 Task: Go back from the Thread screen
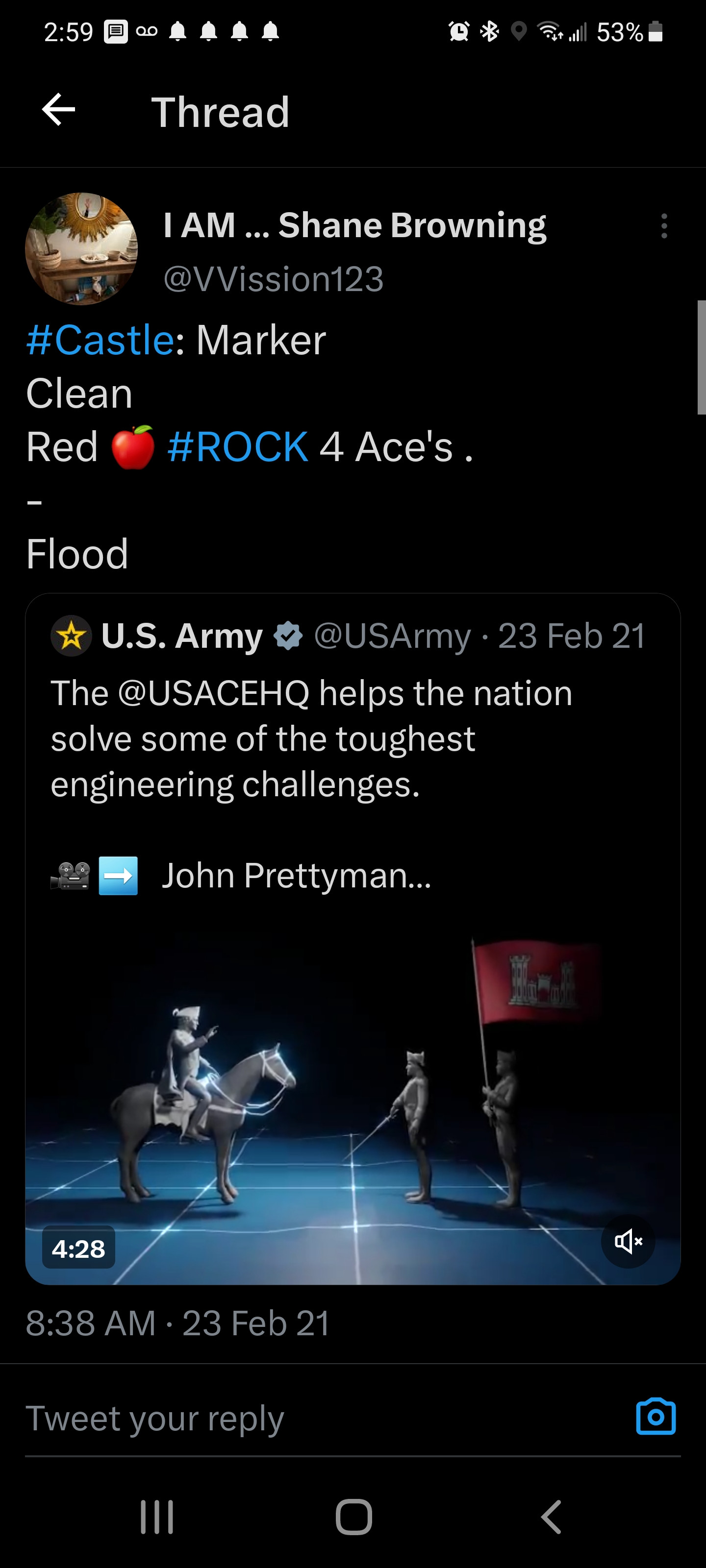point(58,110)
